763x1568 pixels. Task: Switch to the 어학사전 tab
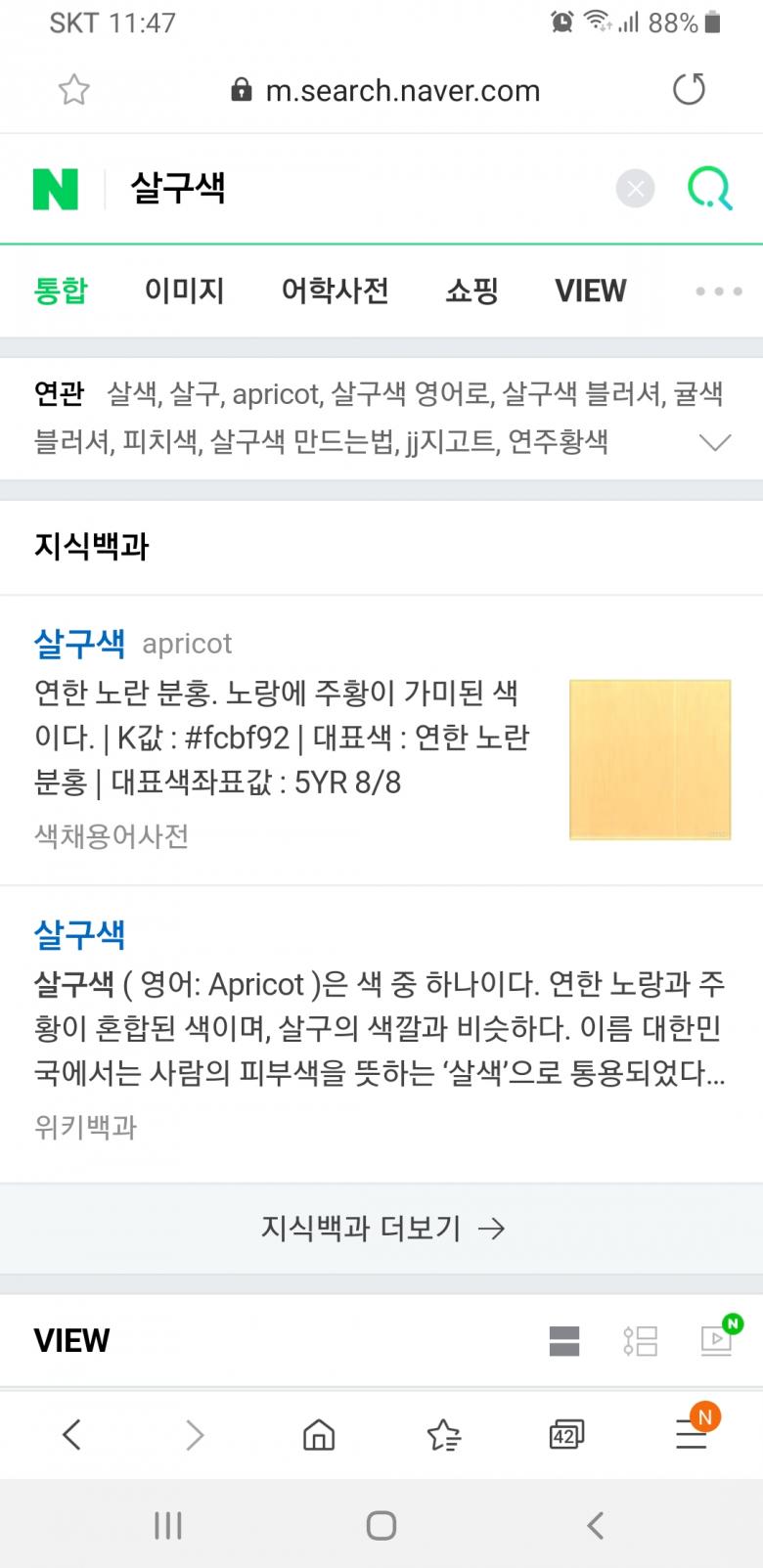click(x=335, y=291)
